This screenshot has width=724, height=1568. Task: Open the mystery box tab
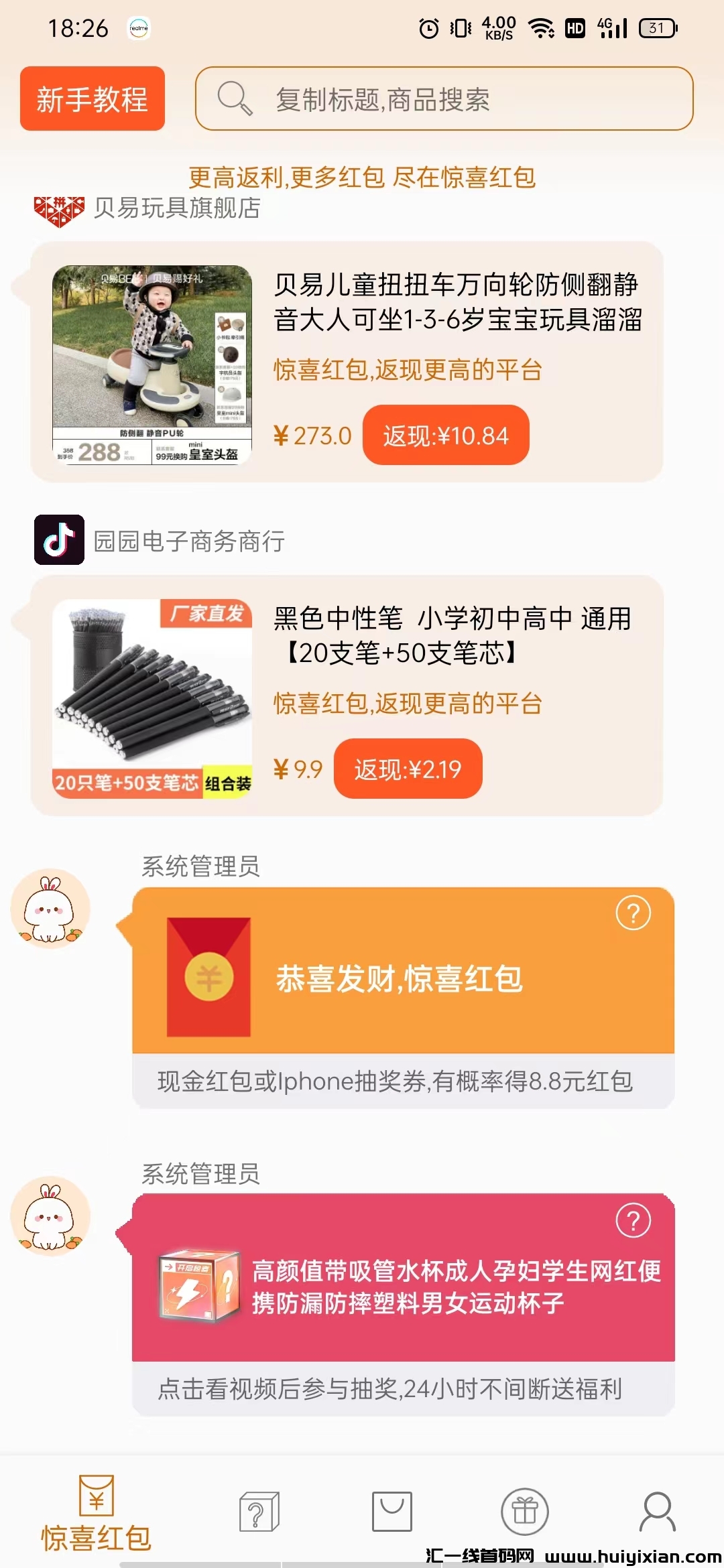click(x=259, y=1512)
